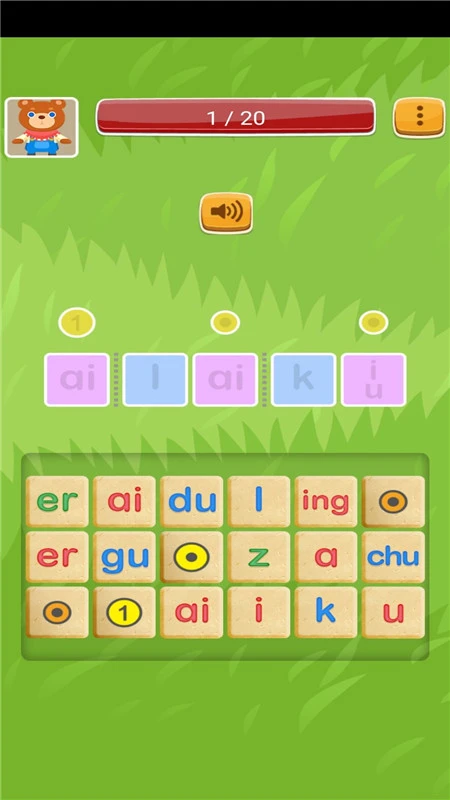Select the blue 'l' tile

click(259, 502)
